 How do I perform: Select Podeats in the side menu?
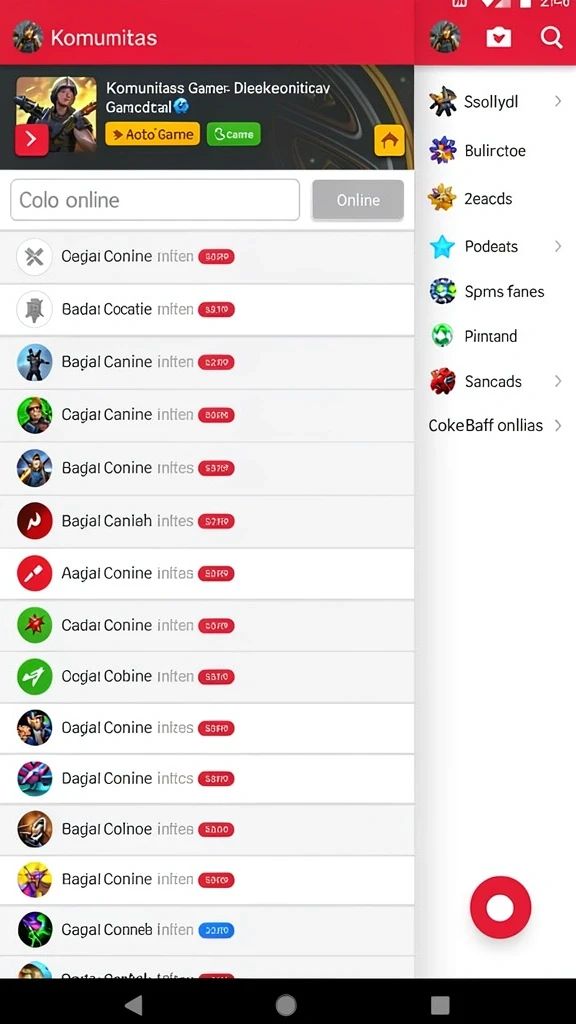pyautogui.click(x=495, y=246)
